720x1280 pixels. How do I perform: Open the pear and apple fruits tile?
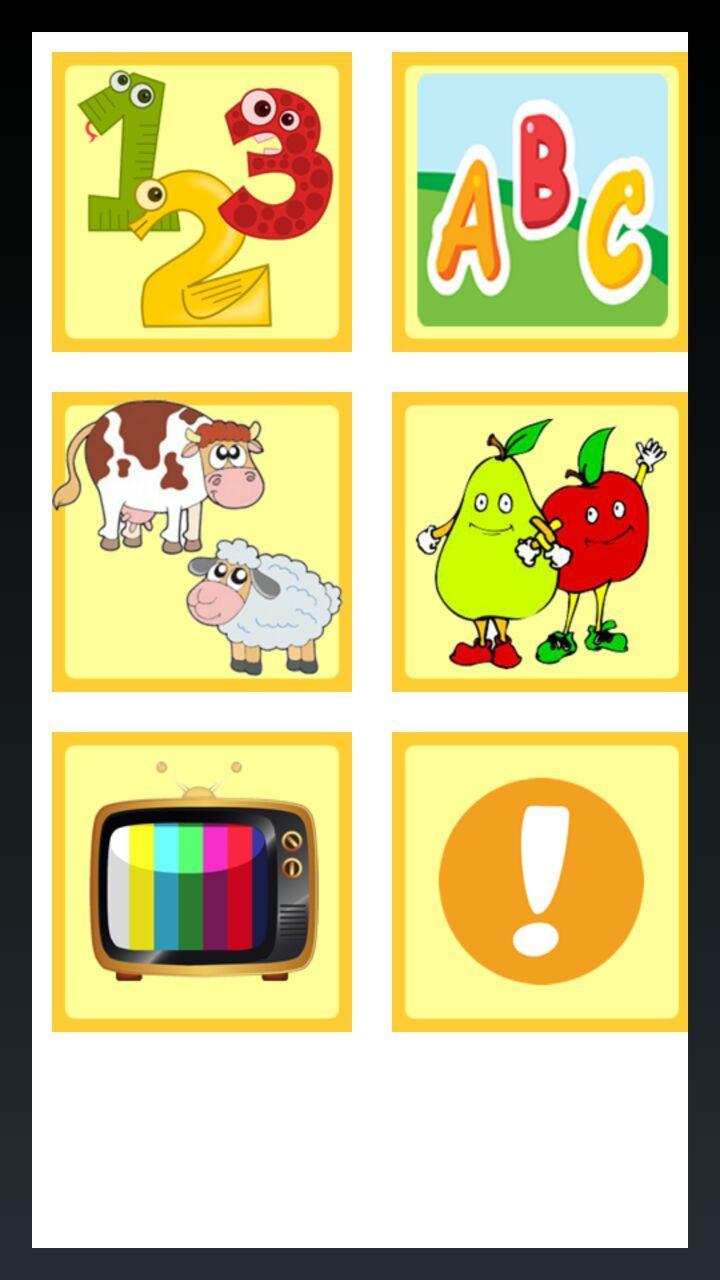coord(540,542)
